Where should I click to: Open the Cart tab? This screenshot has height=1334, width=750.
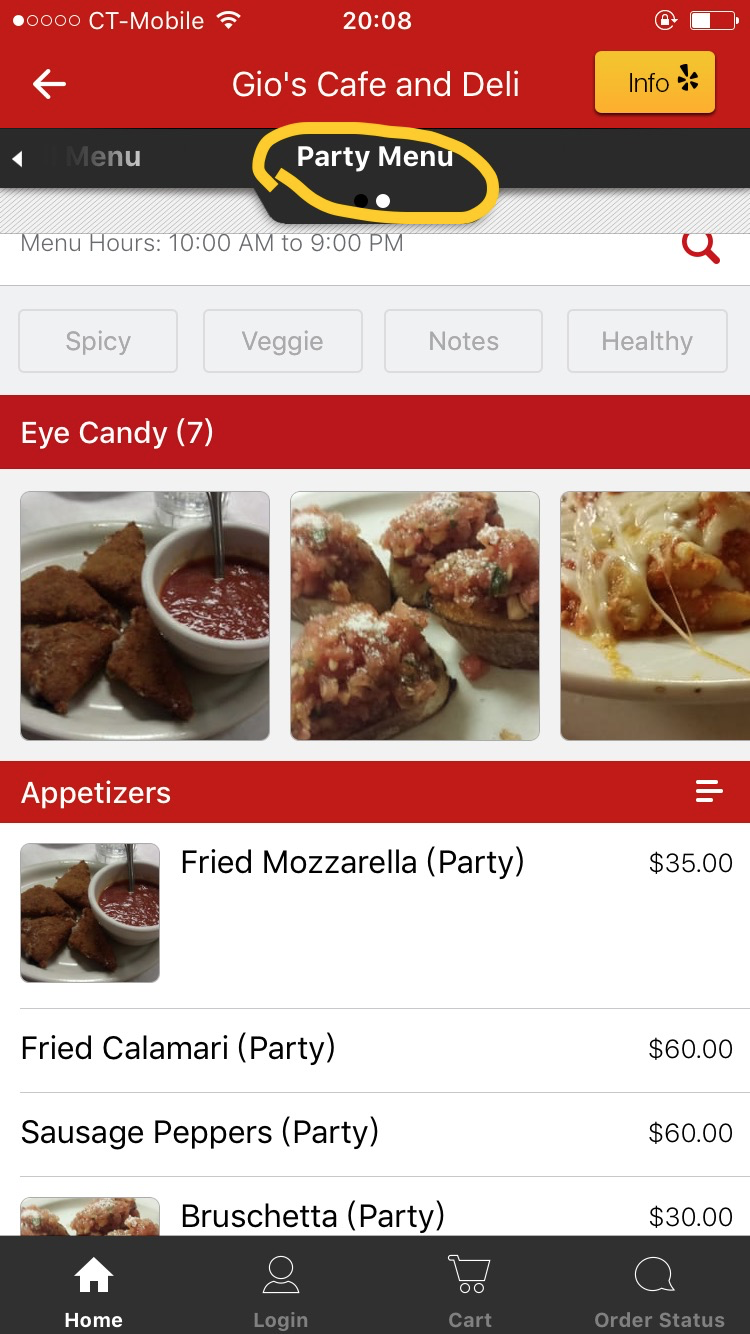coord(469,1290)
